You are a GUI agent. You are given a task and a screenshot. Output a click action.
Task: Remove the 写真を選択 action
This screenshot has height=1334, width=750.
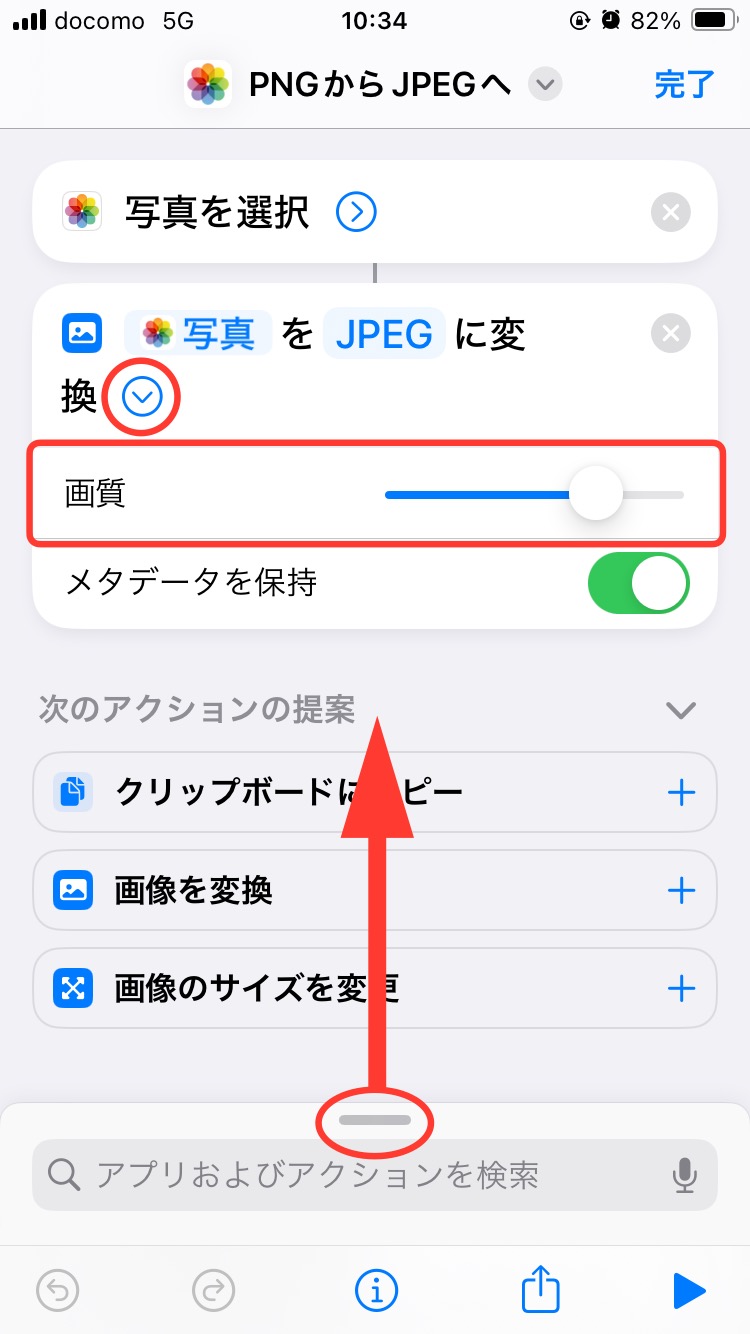click(670, 212)
